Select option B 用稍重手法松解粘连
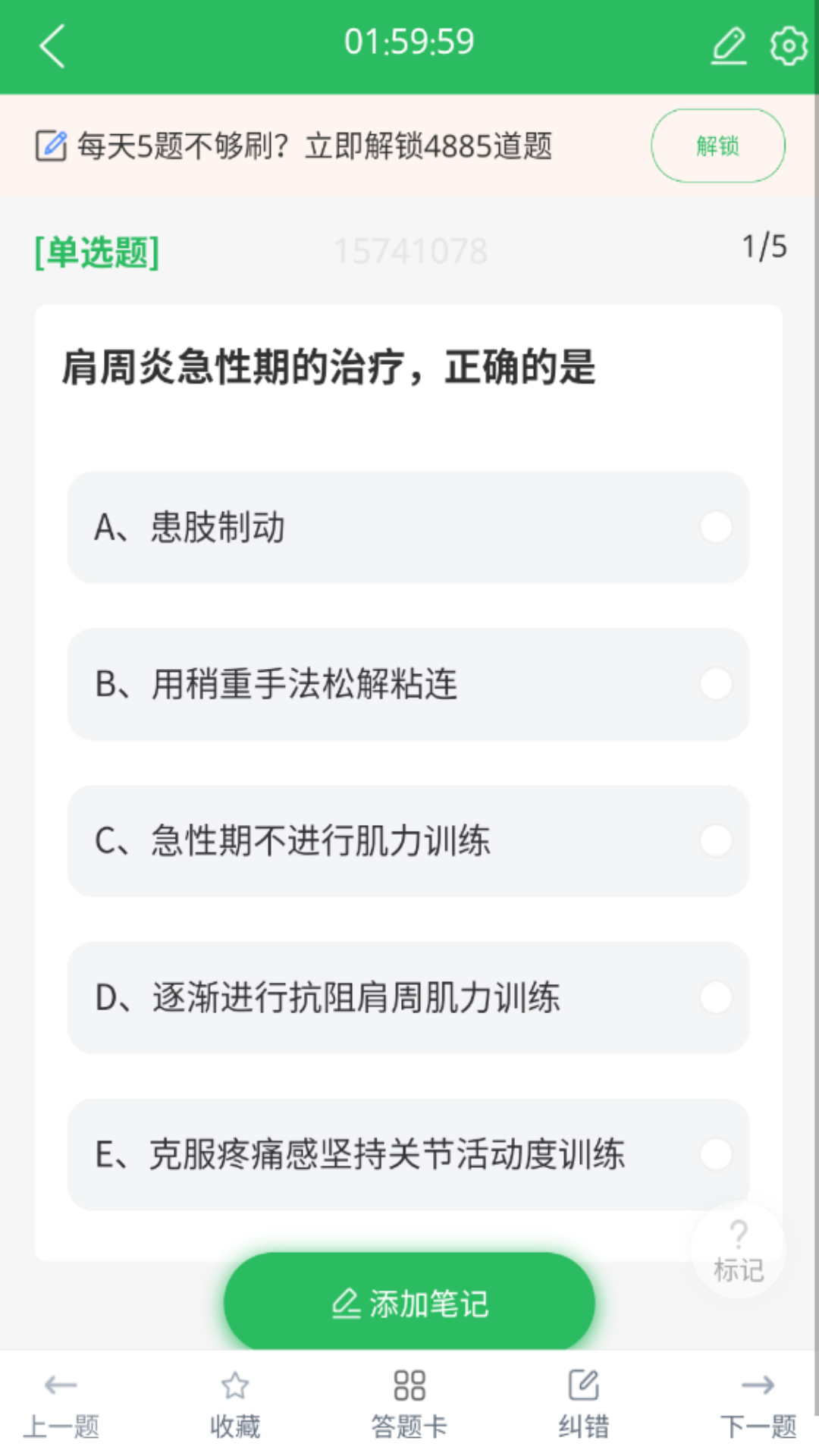Image resolution: width=819 pixels, height=1456 pixels. (x=409, y=684)
